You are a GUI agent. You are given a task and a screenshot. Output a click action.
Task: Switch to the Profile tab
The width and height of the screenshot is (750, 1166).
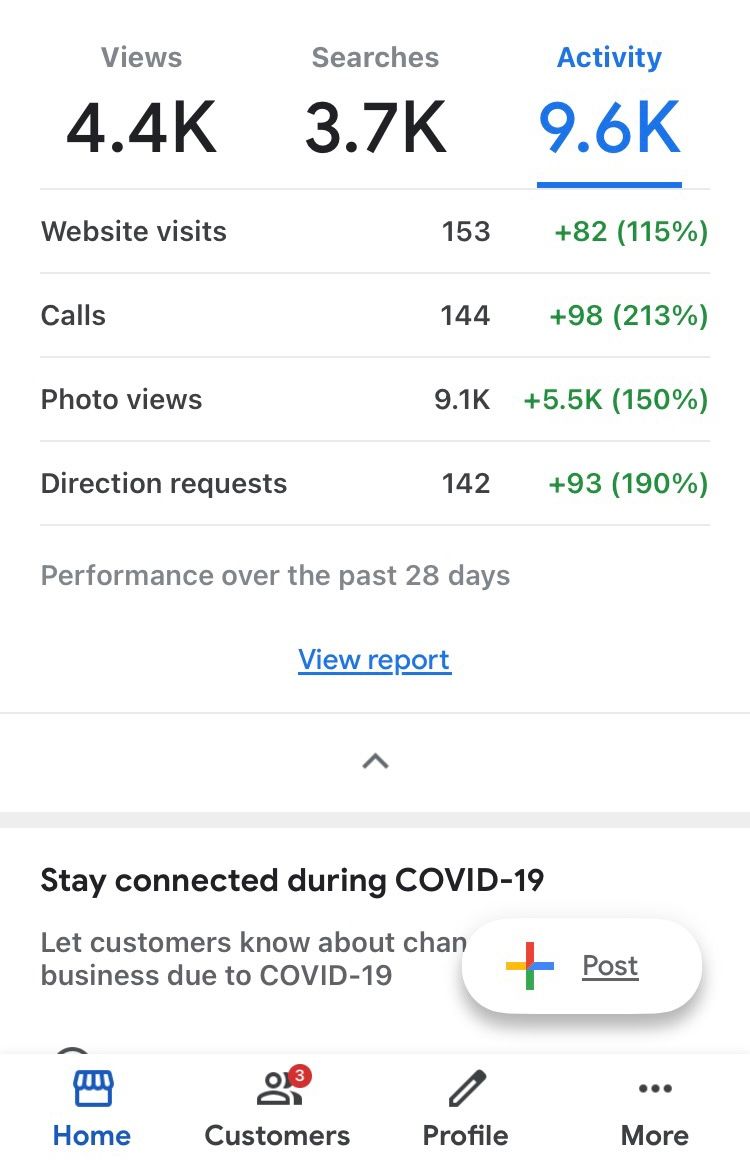466,1108
